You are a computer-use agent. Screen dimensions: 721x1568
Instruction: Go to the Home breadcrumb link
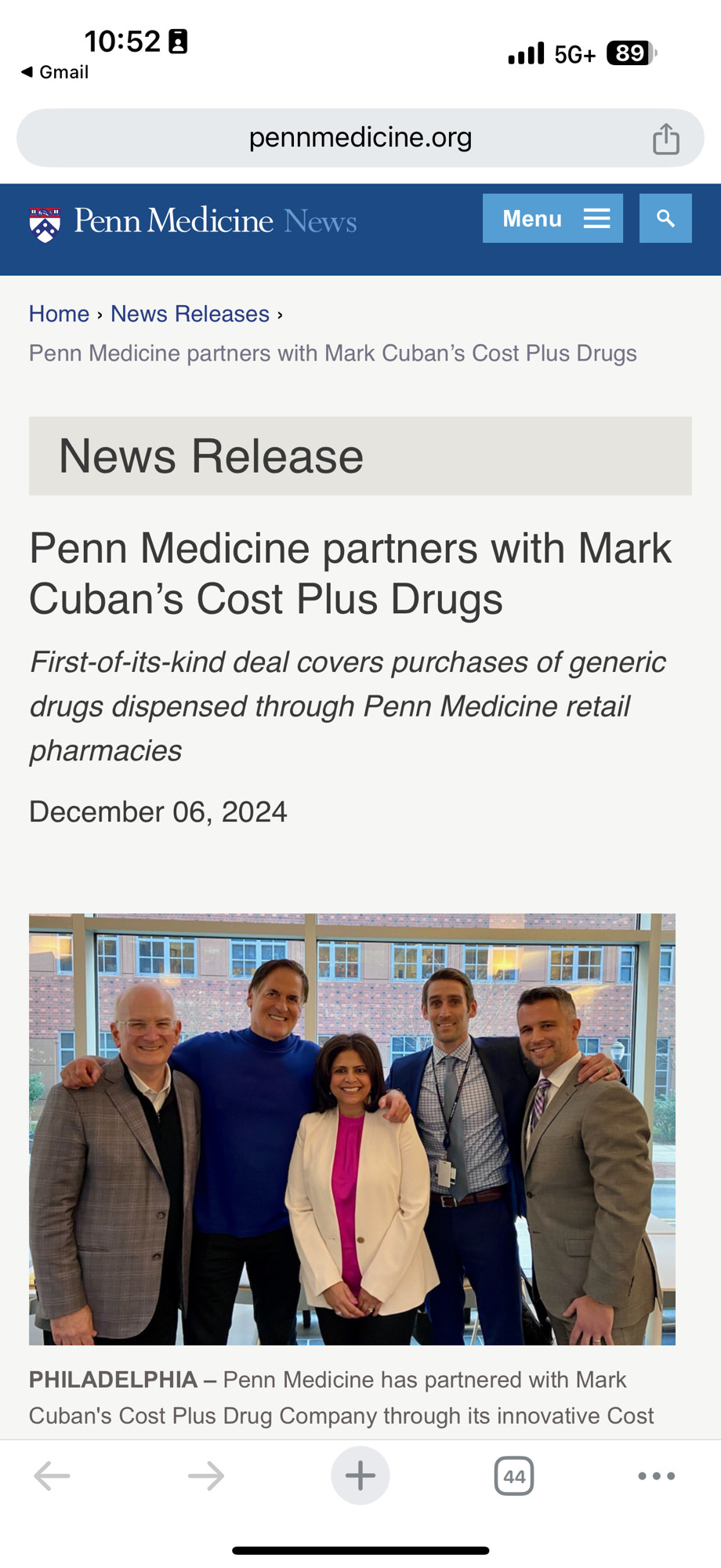tap(59, 314)
